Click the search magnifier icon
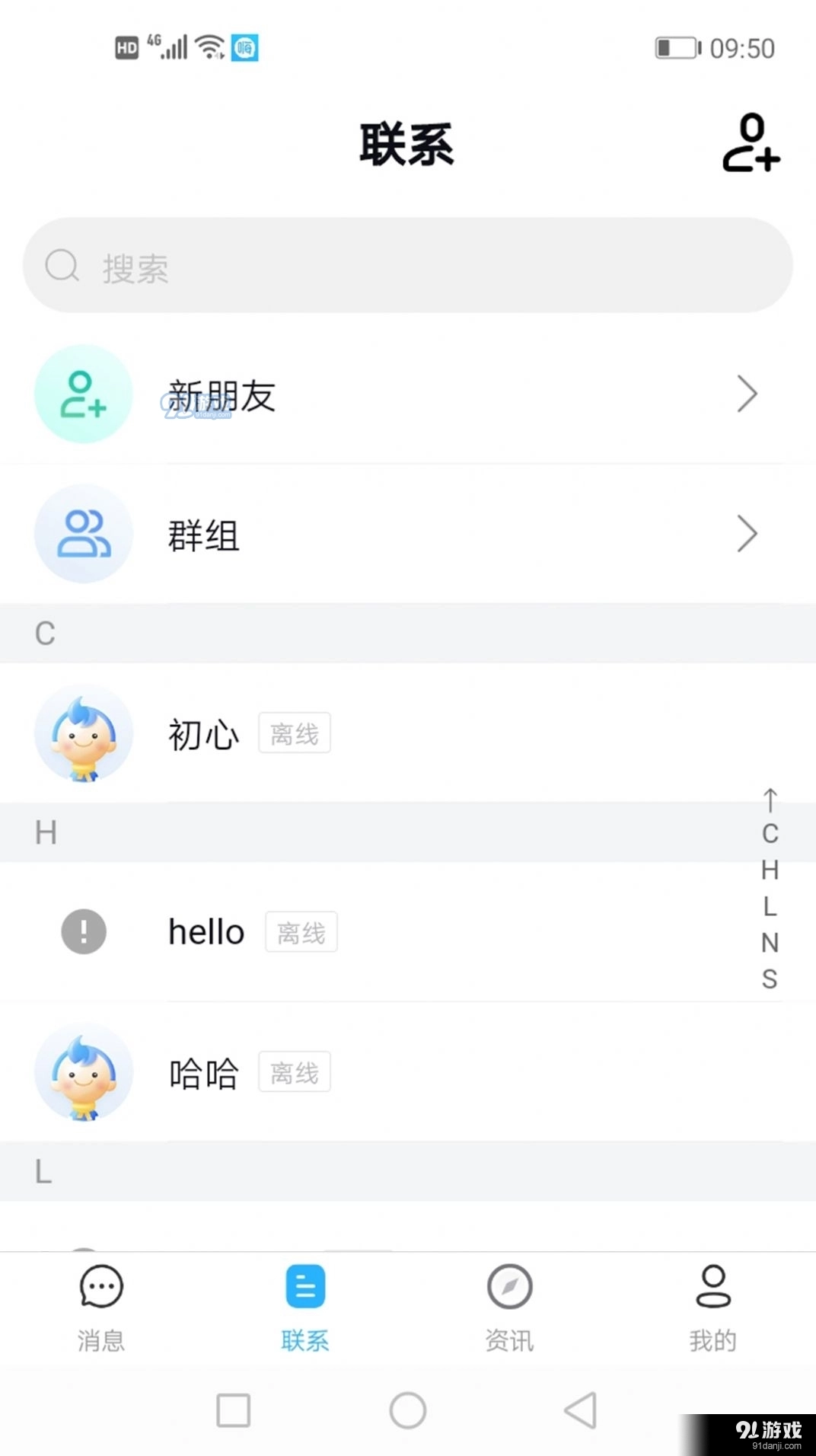The width and height of the screenshot is (816, 1456). tap(61, 267)
